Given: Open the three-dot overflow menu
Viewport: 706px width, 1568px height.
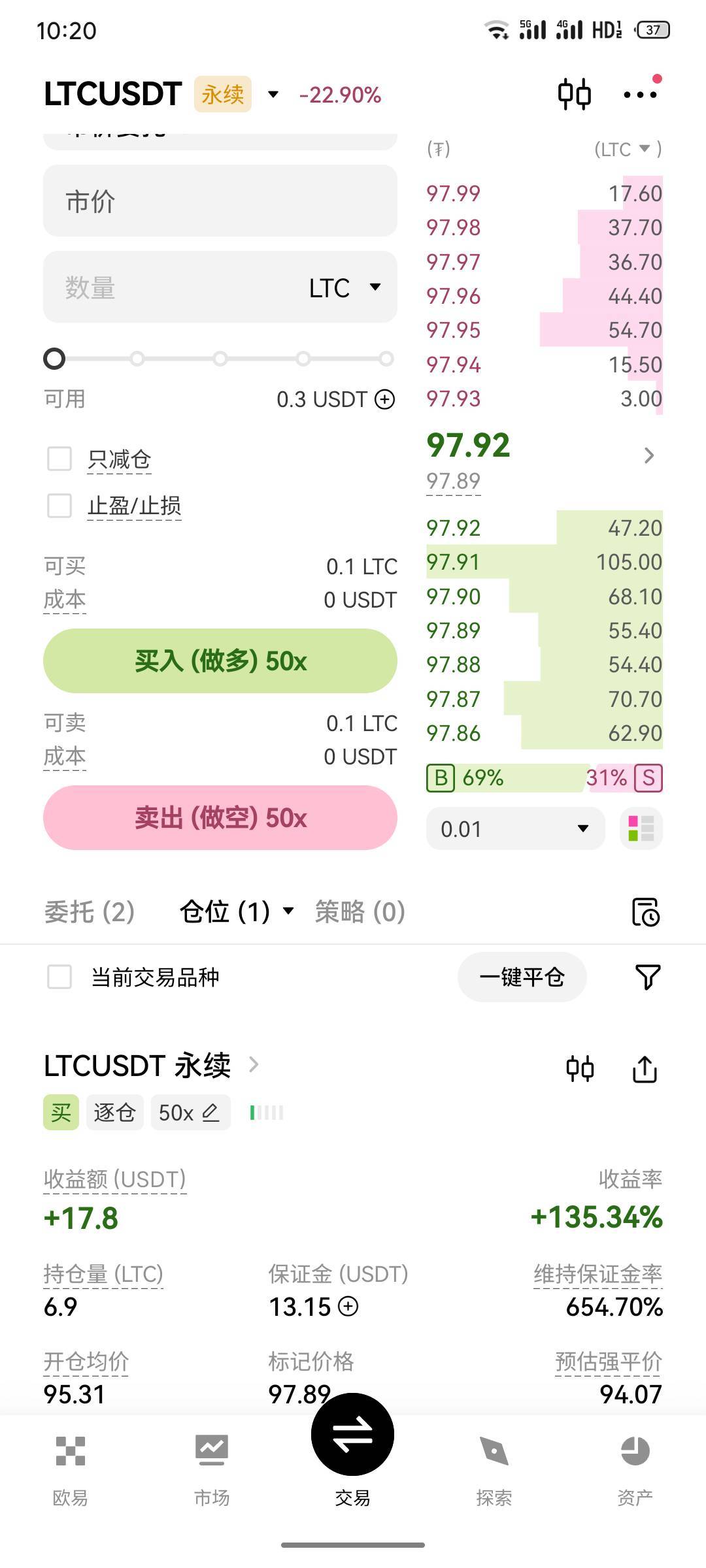Looking at the screenshot, I should pos(639,95).
